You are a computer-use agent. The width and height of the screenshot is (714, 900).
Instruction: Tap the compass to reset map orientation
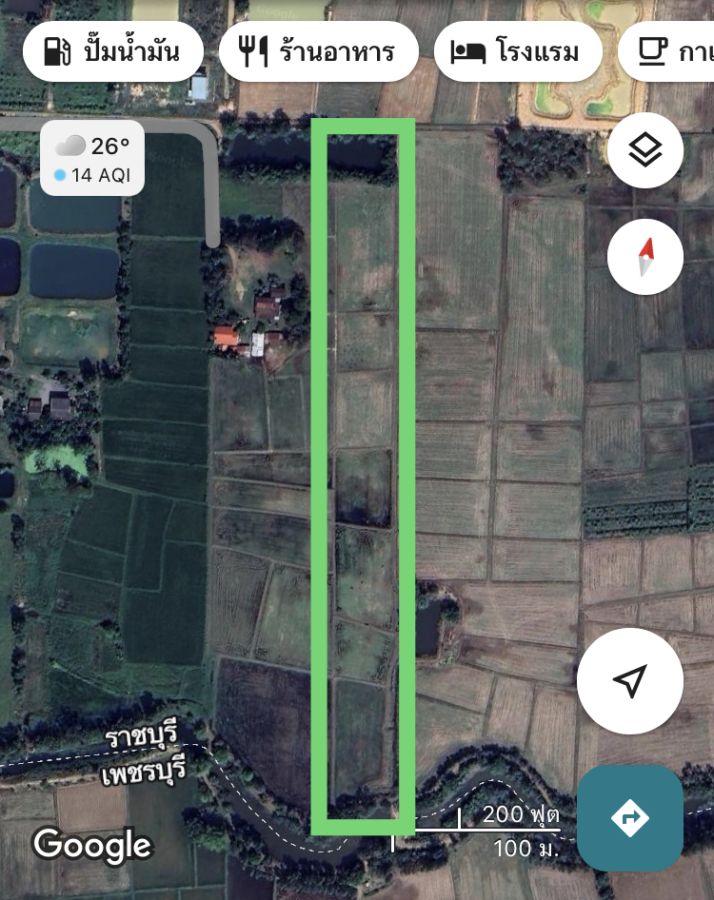[645, 257]
